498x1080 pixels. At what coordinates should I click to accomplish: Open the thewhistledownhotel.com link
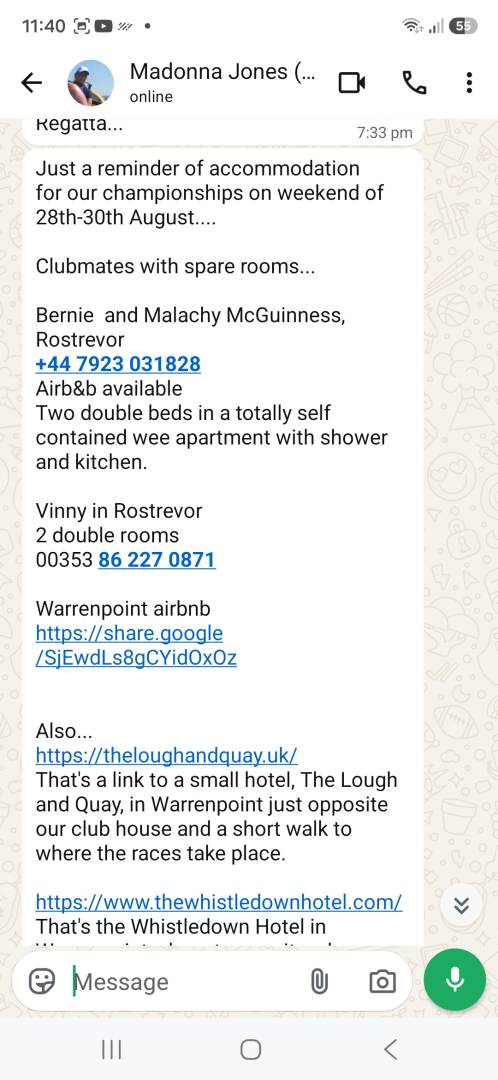[x=219, y=902]
